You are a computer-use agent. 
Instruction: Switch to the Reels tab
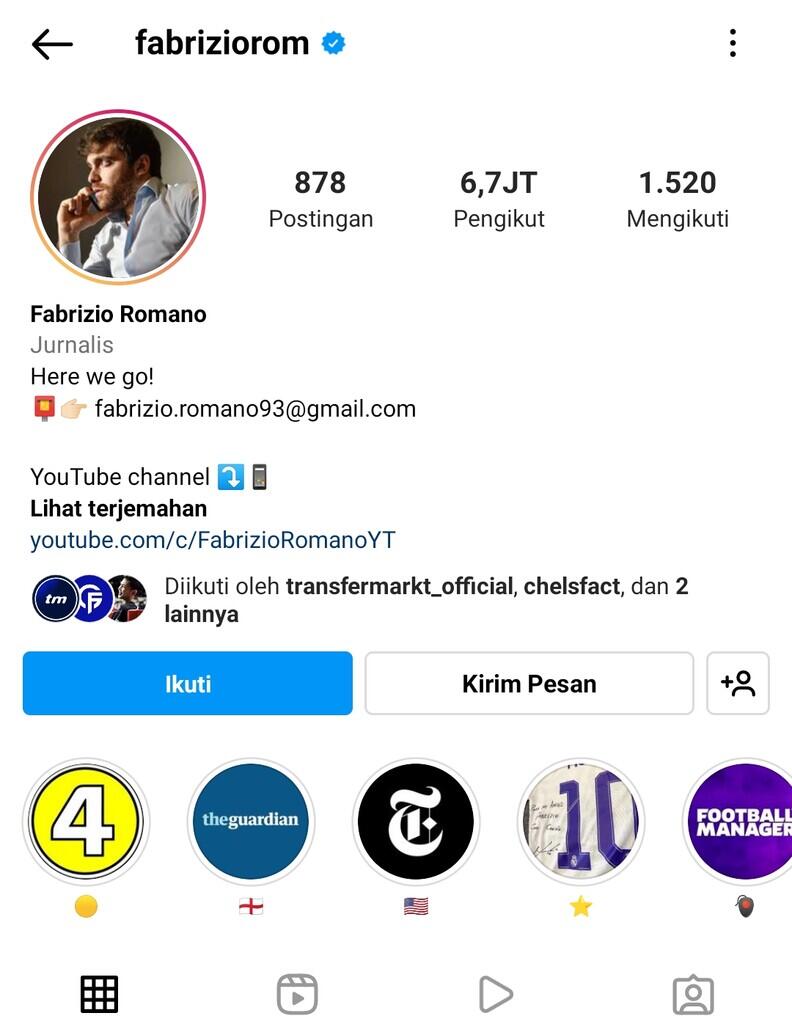297,994
